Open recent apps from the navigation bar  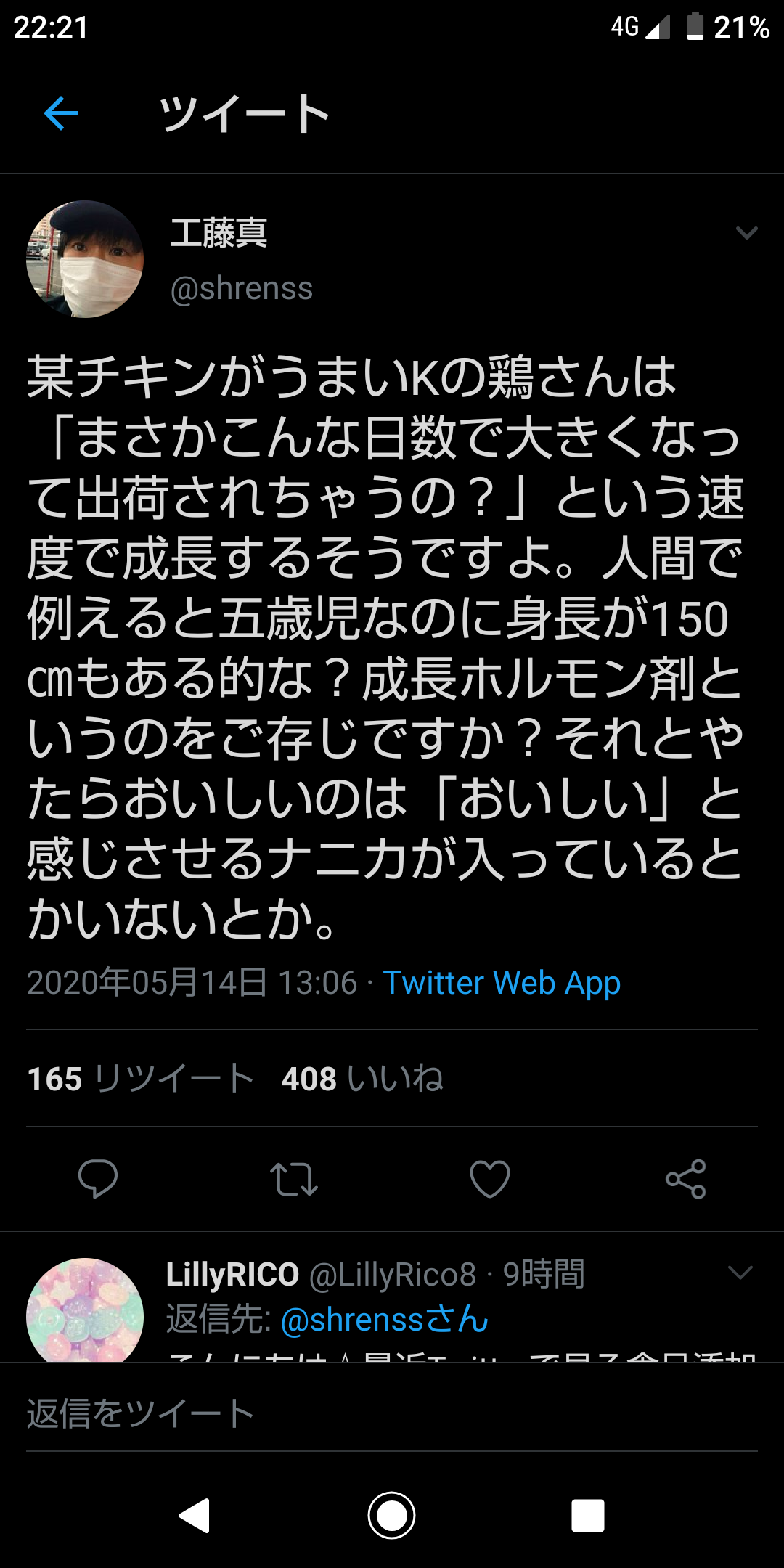(587, 1516)
